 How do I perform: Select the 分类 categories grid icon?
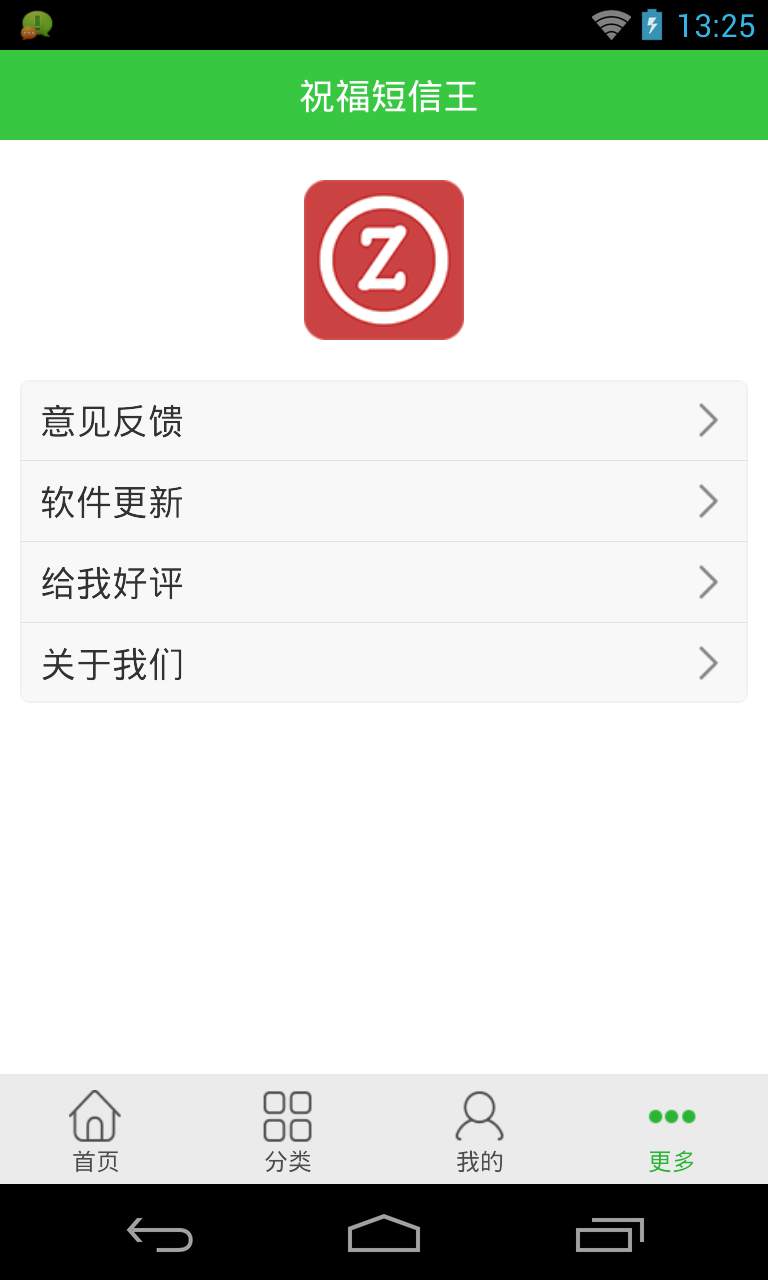coord(287,1115)
